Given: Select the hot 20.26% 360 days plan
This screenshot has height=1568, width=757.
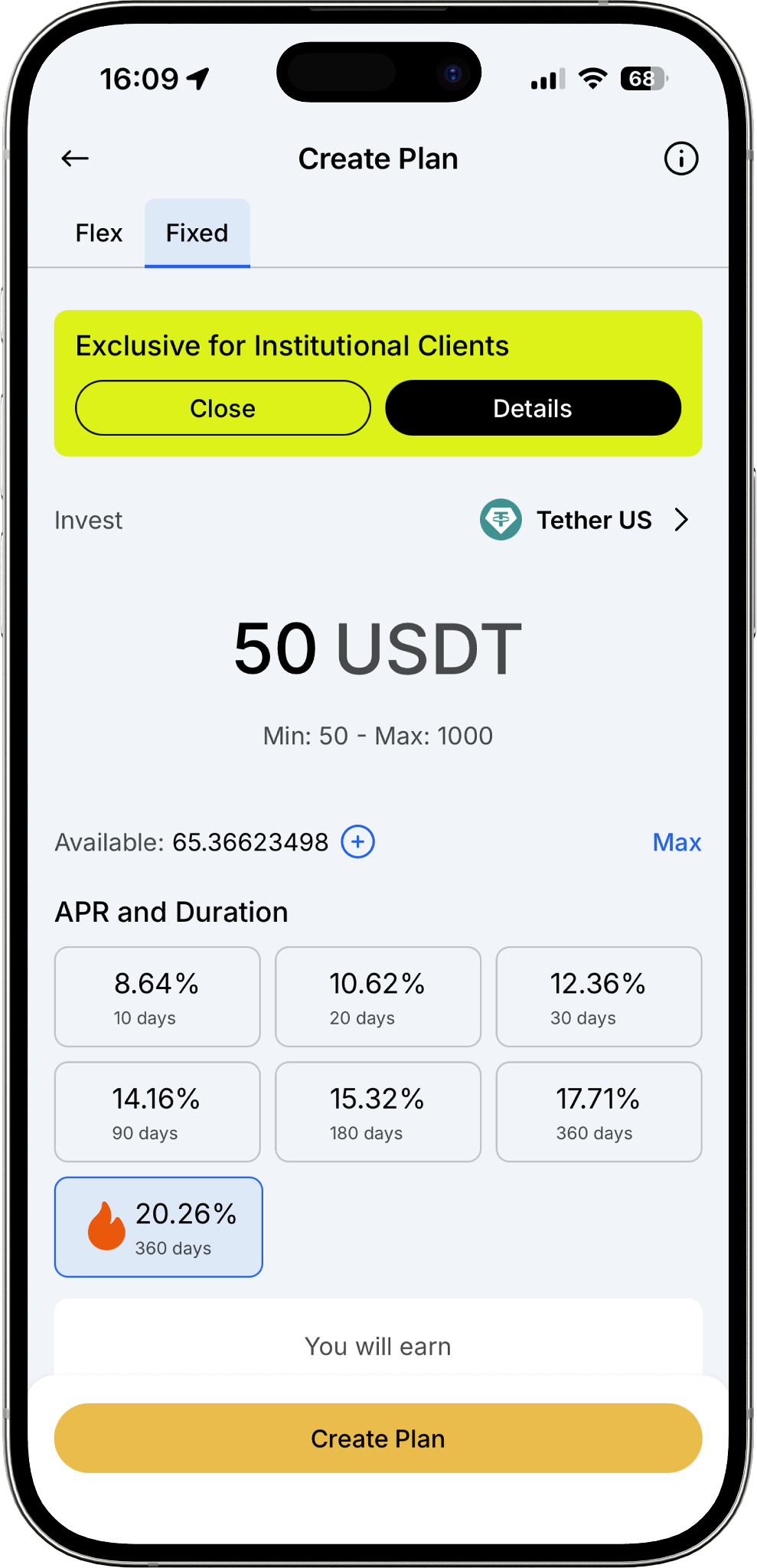Looking at the screenshot, I should [158, 1227].
